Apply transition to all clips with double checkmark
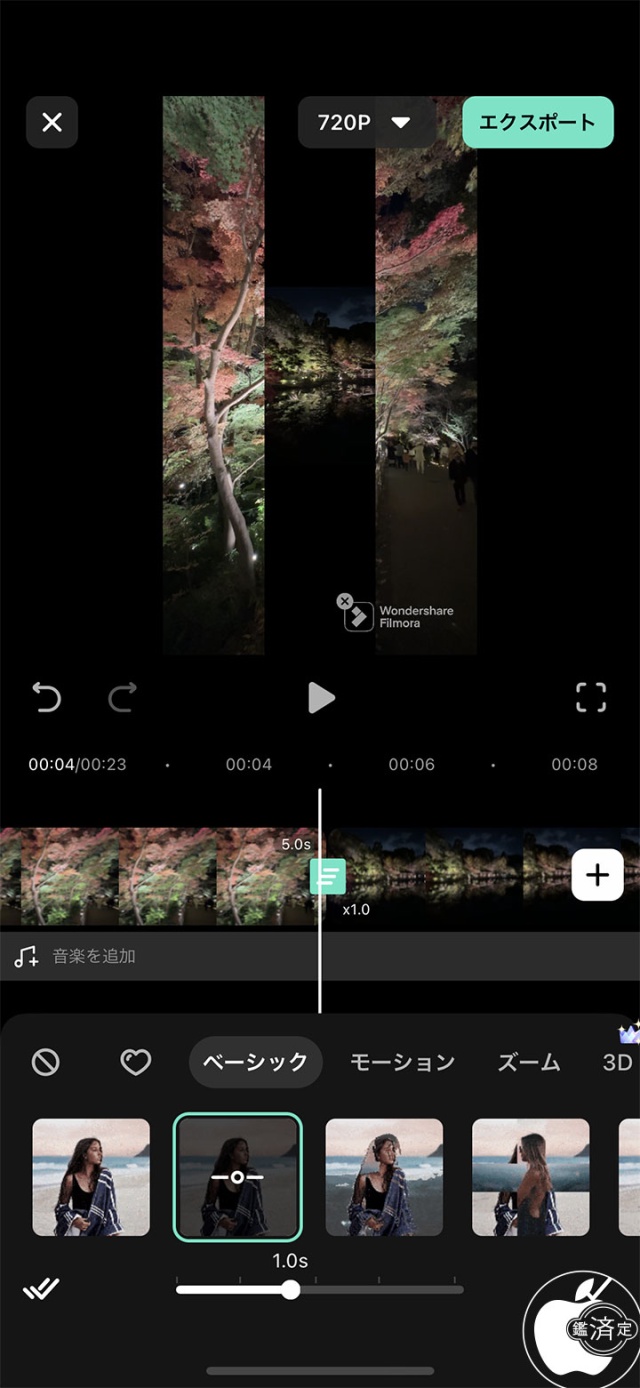The image size is (640, 1388). click(41, 1289)
